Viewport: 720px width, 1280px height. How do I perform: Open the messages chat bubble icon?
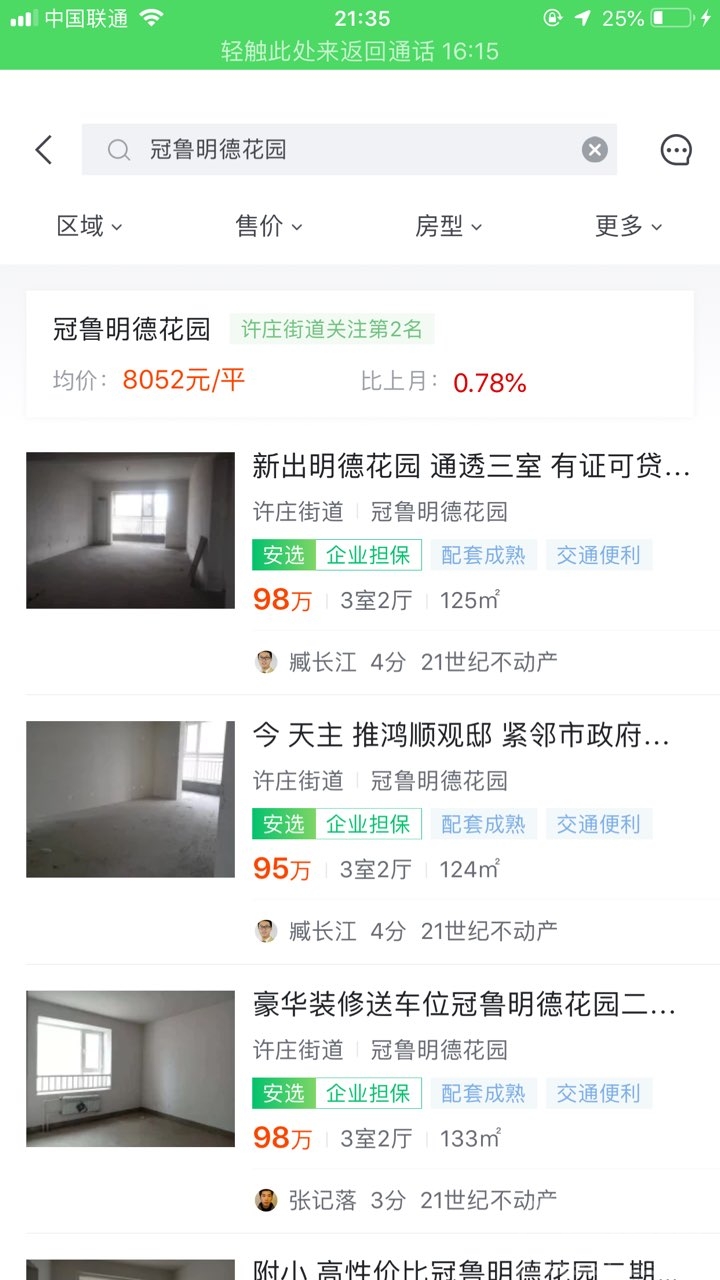coord(676,150)
